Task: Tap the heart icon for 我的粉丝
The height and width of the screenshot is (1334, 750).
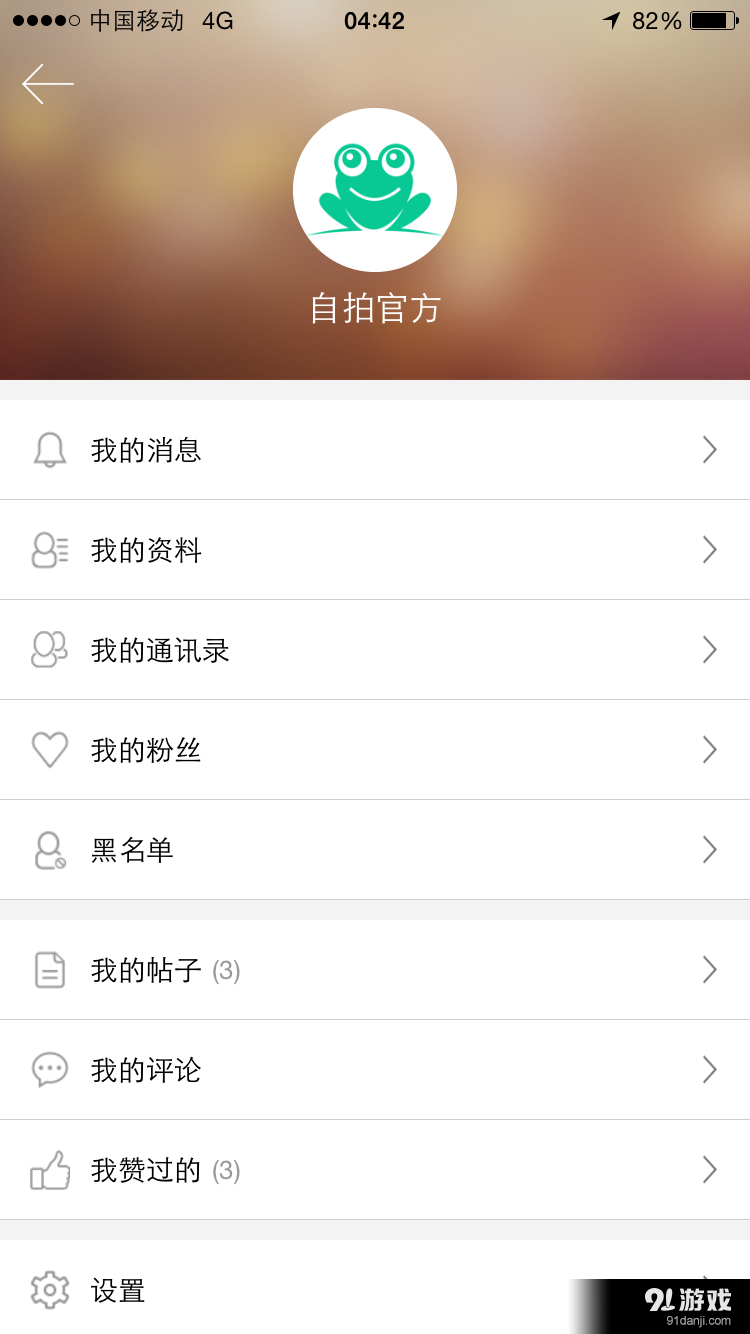Action: coord(50,749)
